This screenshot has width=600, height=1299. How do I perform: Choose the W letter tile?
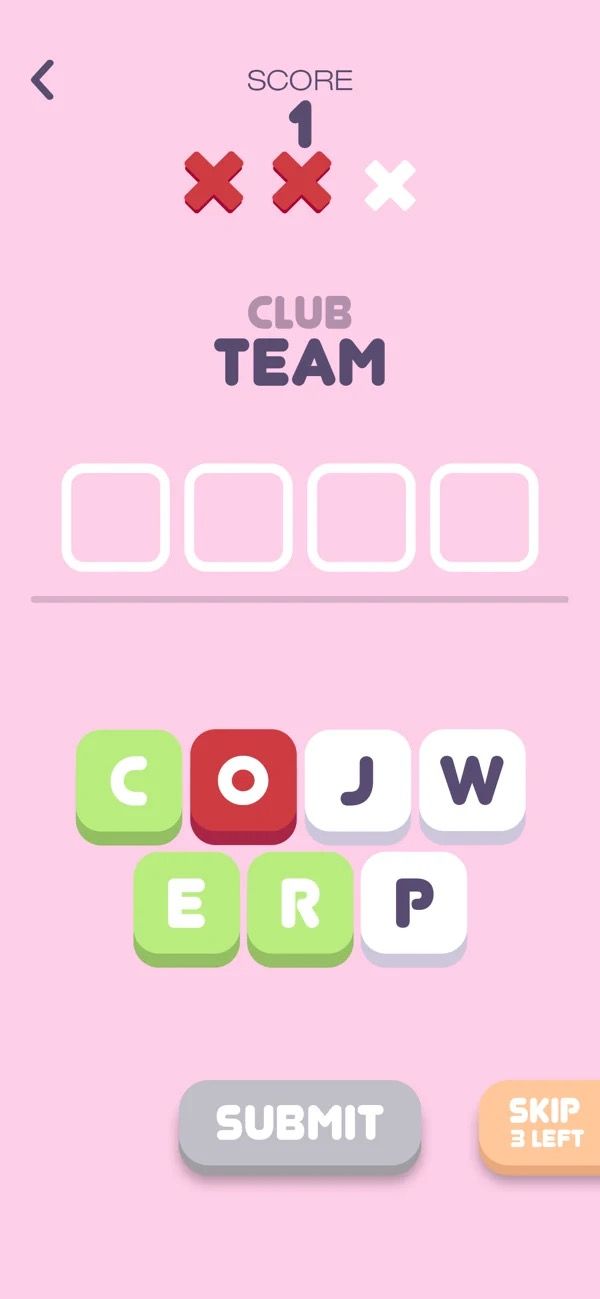tap(472, 782)
